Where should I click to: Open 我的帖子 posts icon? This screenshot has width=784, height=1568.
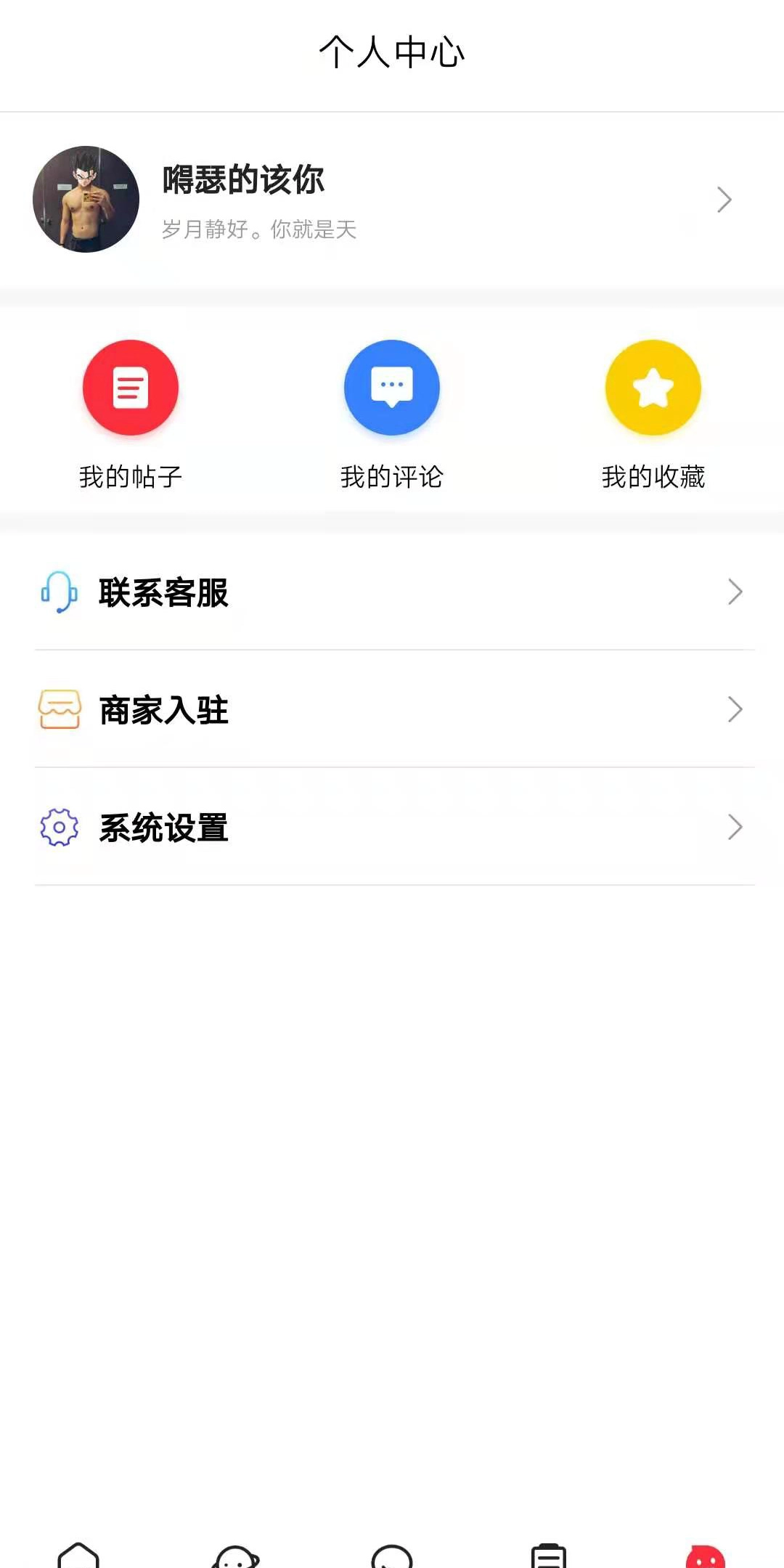131,388
